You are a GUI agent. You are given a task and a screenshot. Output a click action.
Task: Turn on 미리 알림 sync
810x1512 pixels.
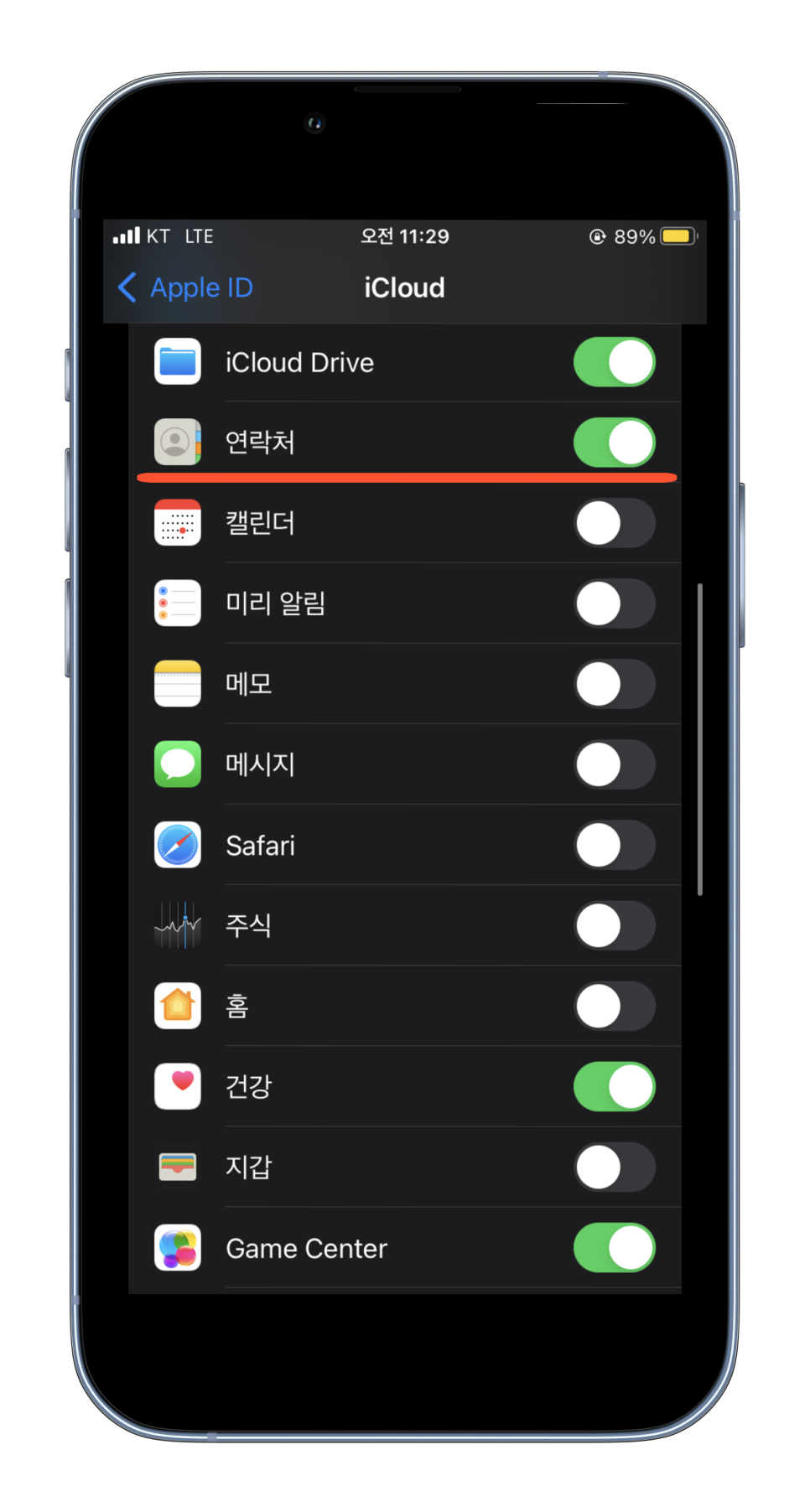tap(615, 603)
